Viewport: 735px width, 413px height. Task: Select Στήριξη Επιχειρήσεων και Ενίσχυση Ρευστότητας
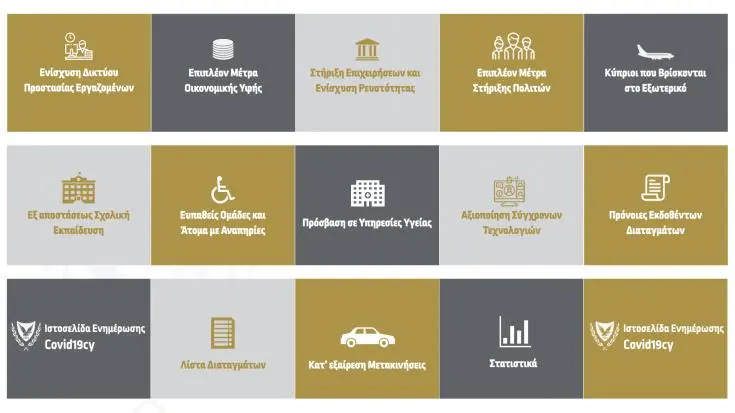(367, 72)
